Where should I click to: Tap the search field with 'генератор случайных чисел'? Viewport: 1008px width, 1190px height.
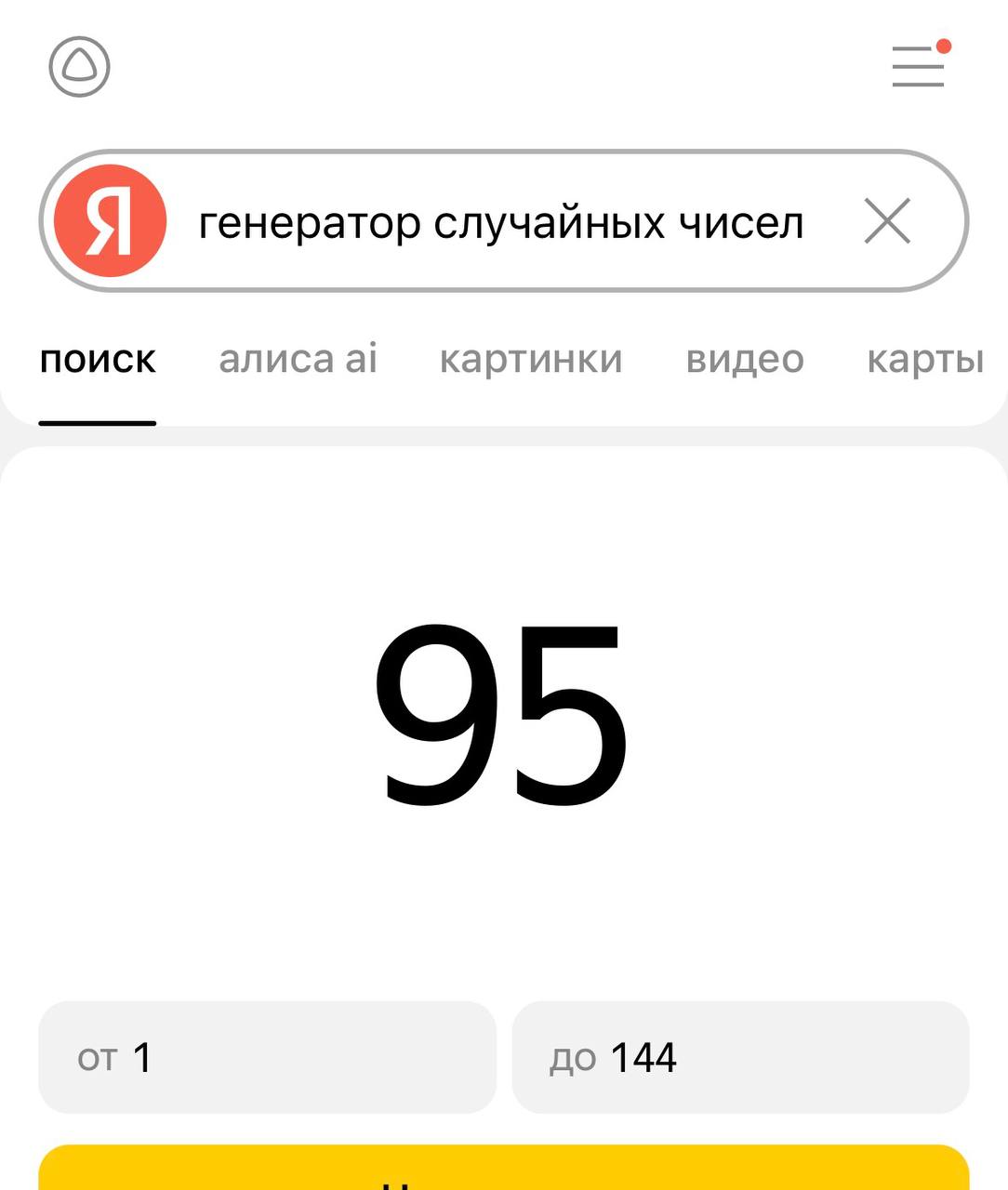click(501, 223)
